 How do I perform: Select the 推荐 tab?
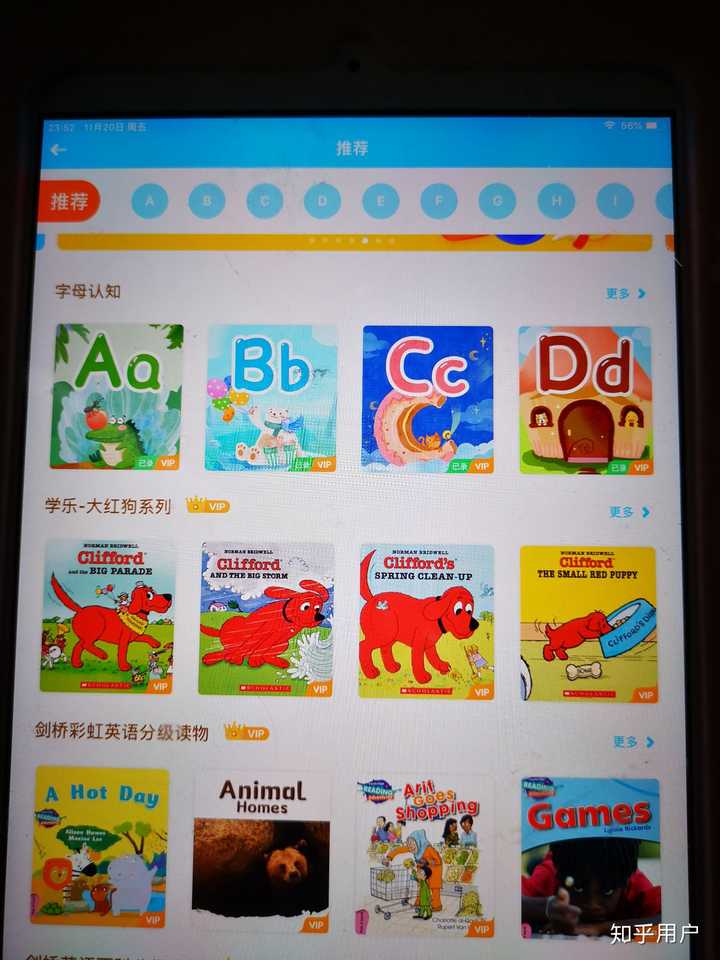[x=70, y=202]
